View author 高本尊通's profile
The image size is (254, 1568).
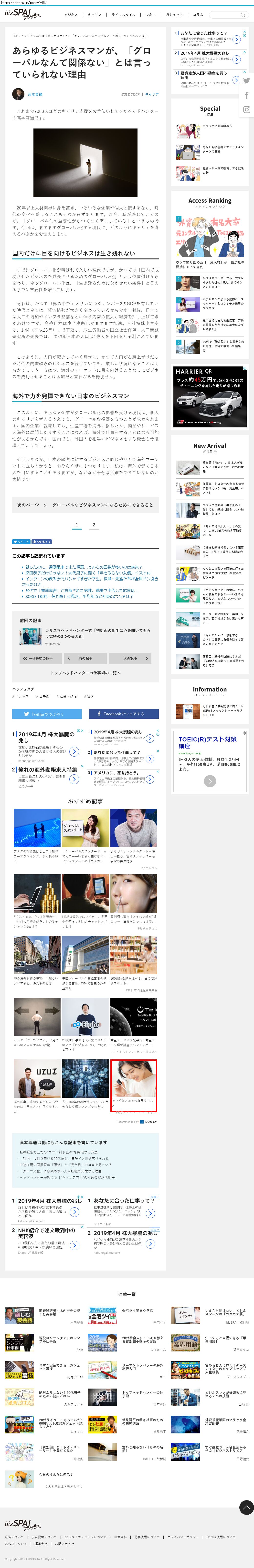tap(35, 94)
